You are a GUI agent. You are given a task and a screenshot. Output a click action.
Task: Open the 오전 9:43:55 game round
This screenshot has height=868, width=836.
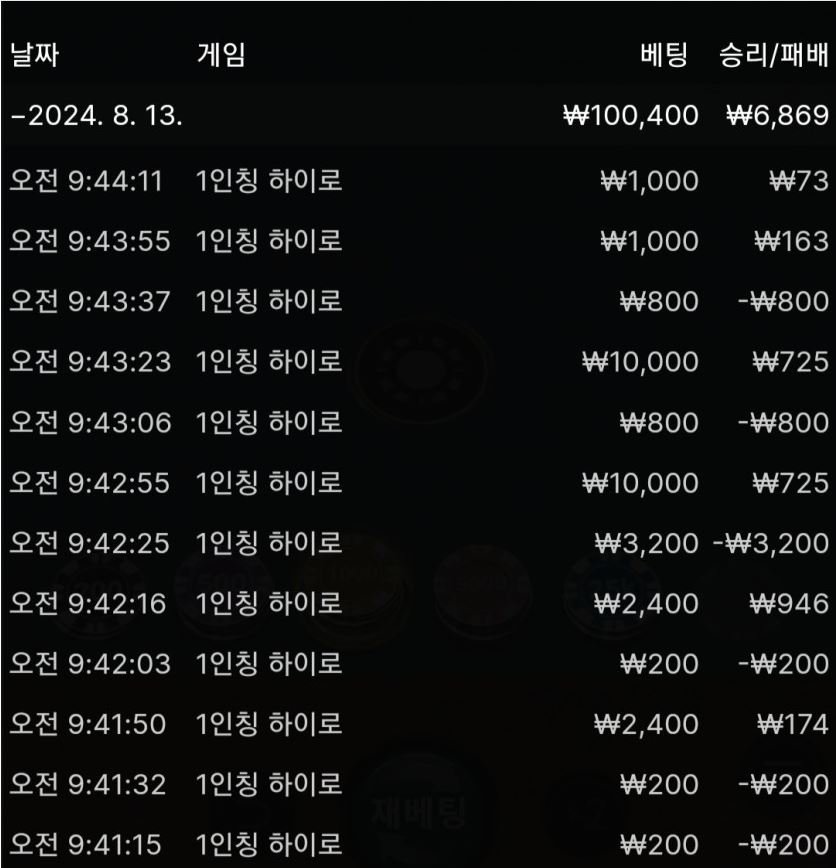(x=417, y=241)
